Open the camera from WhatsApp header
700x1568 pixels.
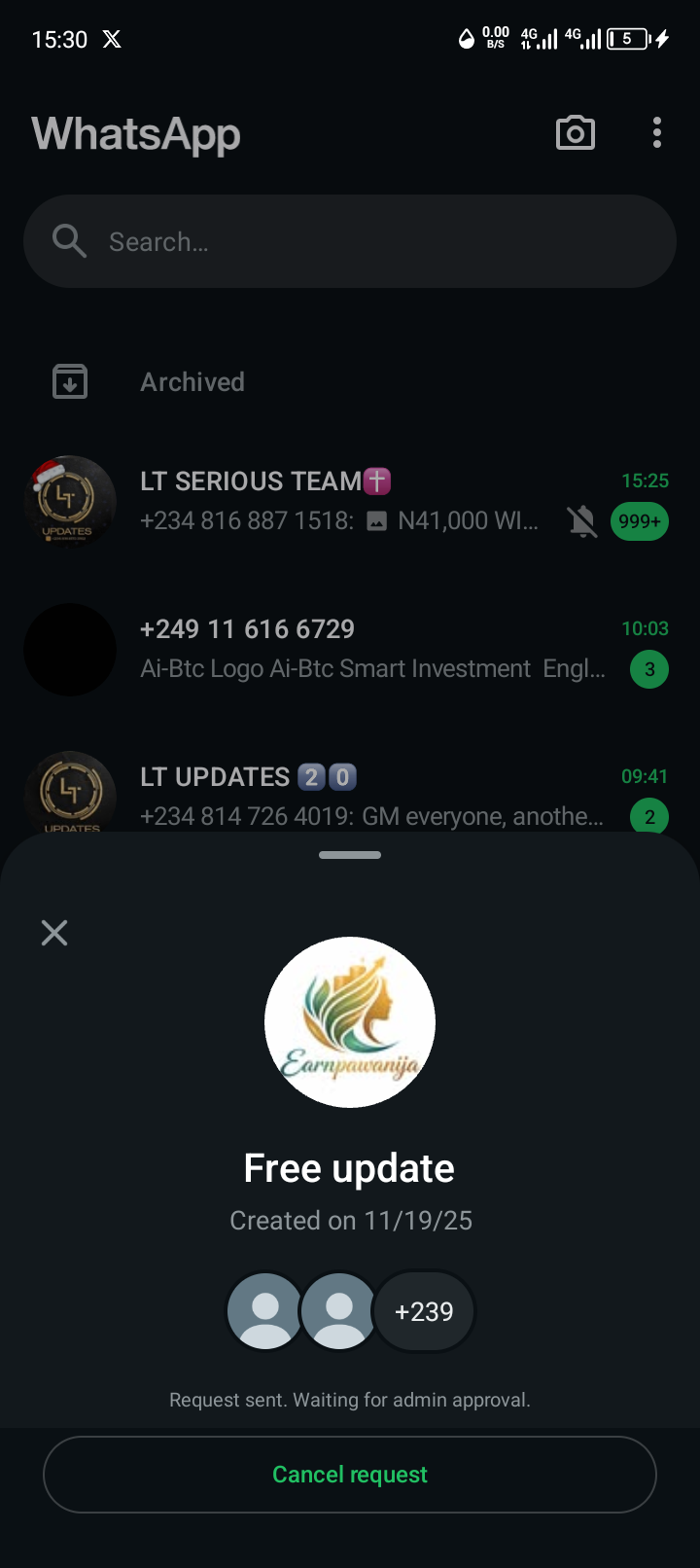(x=575, y=133)
